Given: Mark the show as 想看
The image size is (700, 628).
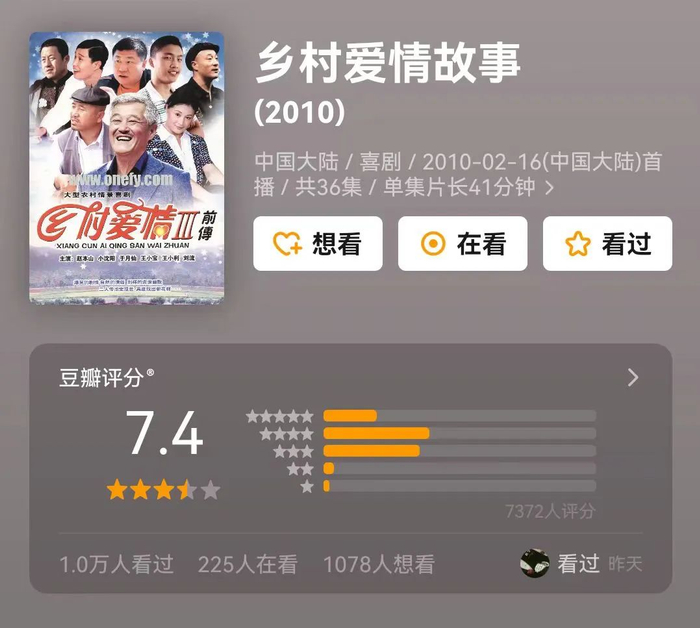Looking at the screenshot, I should coord(317,243).
